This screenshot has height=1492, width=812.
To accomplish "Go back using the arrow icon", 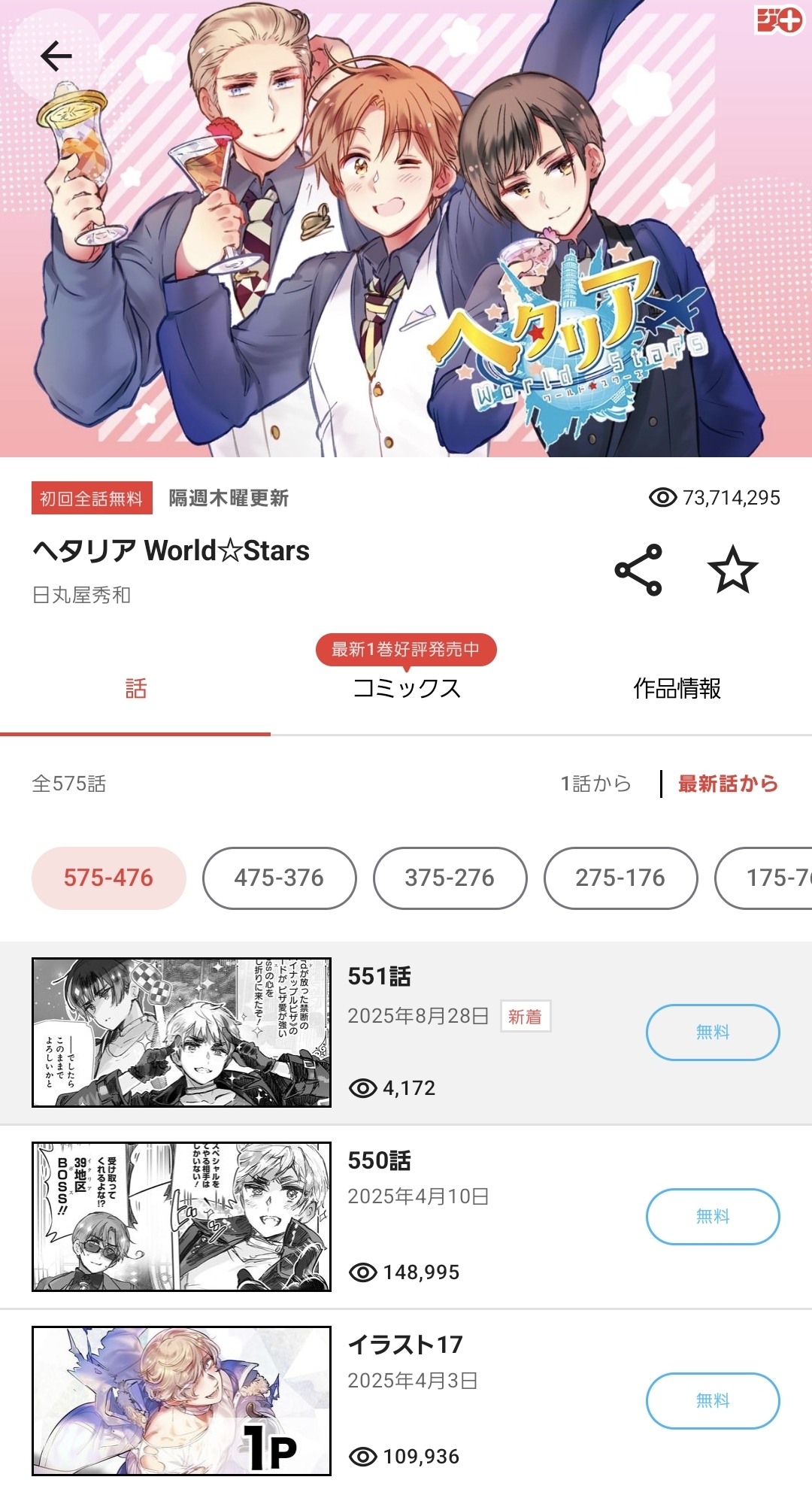I will tap(56, 56).
